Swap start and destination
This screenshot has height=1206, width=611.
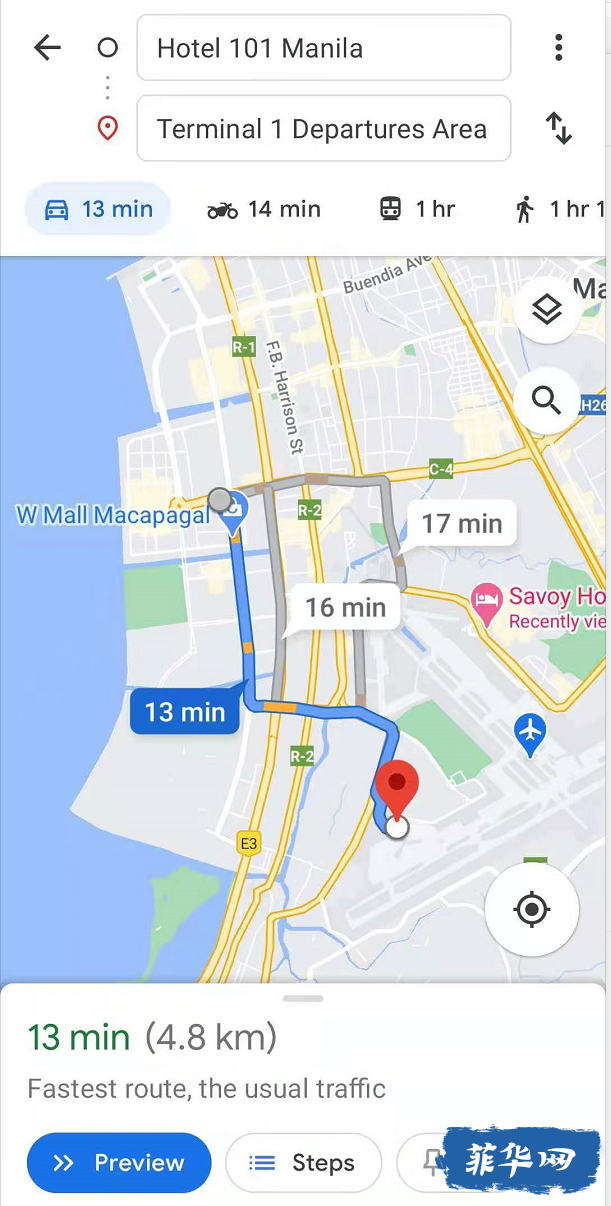coord(558,129)
